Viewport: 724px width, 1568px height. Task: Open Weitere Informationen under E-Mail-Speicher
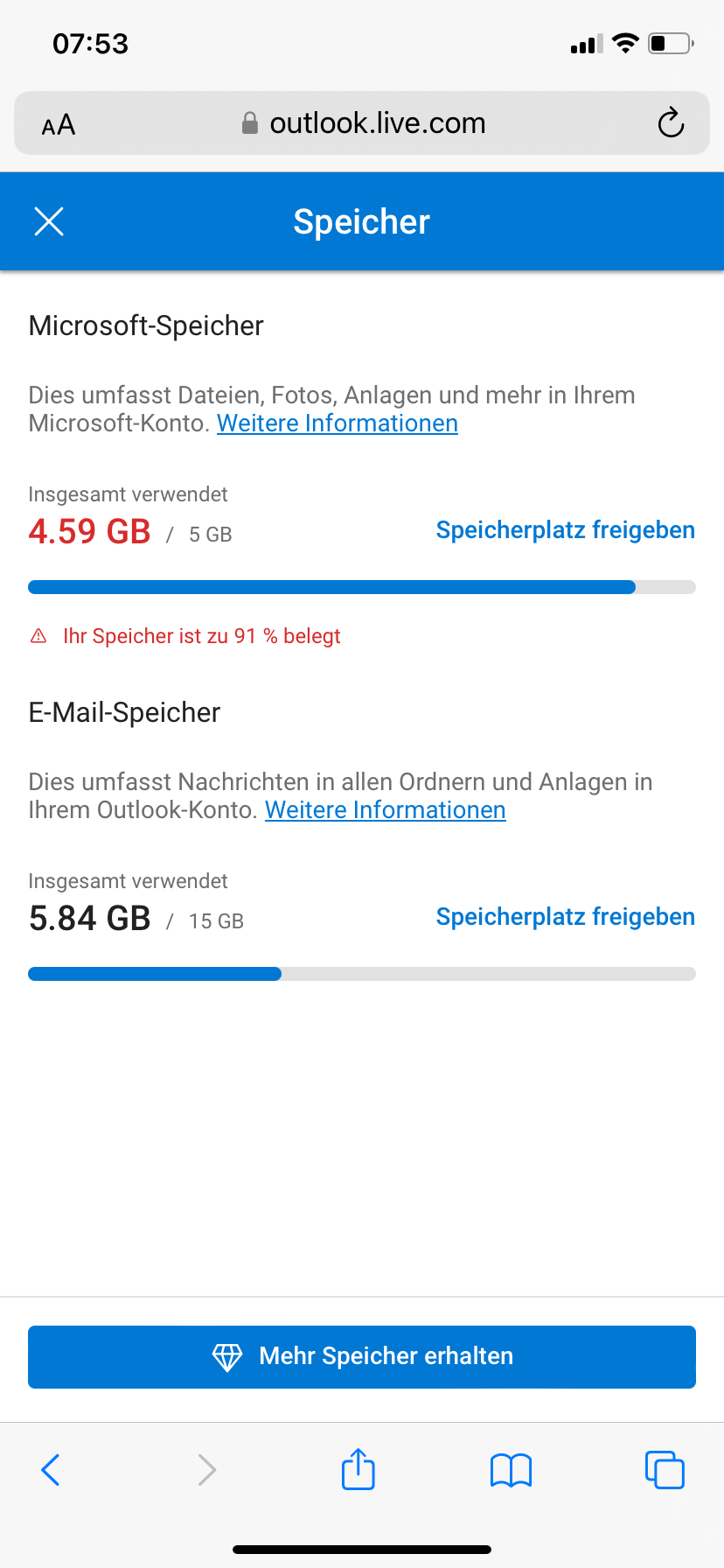[386, 810]
